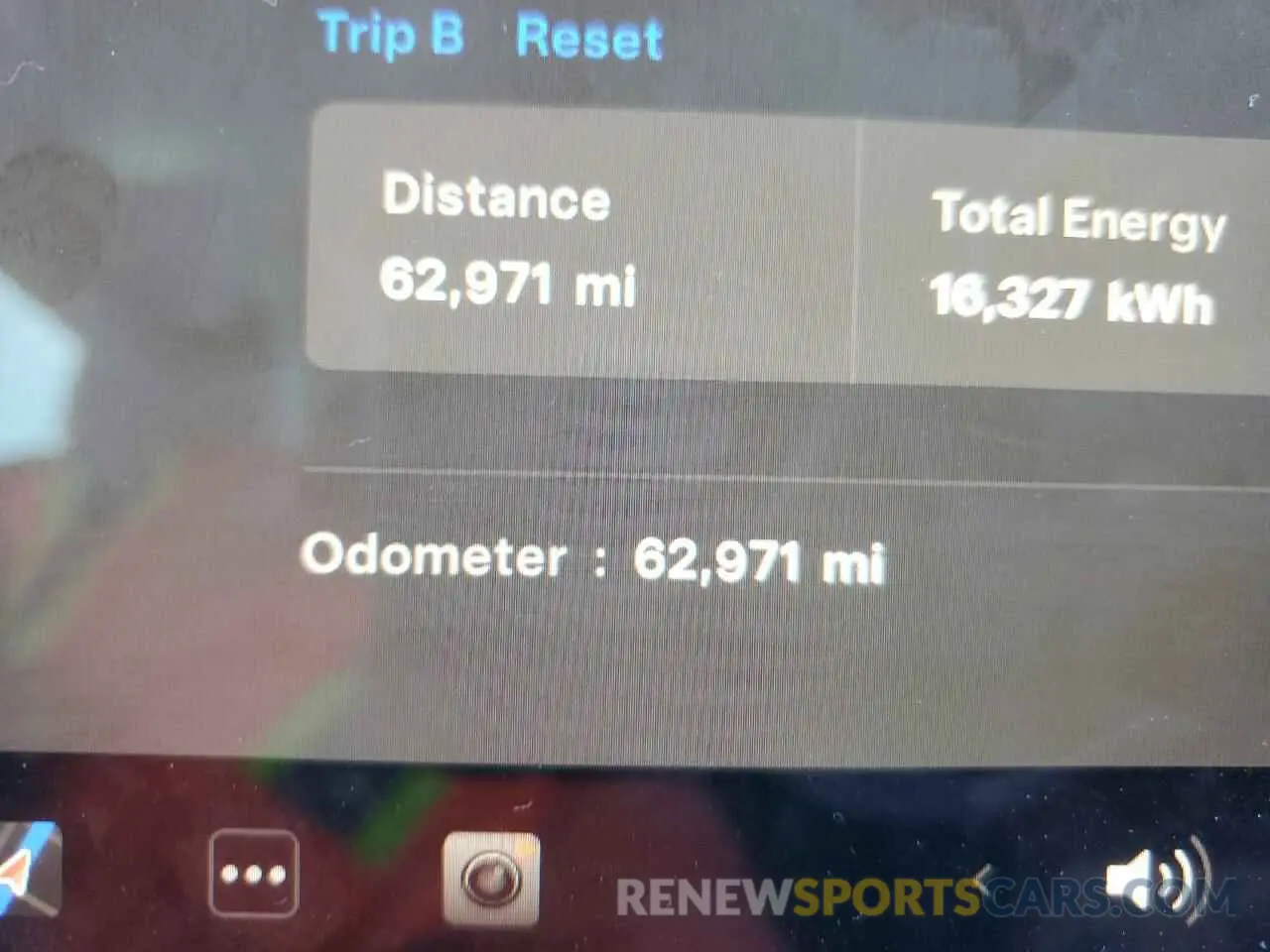
Task: Open the dashcam camera icon
Action: pyautogui.click(x=491, y=878)
